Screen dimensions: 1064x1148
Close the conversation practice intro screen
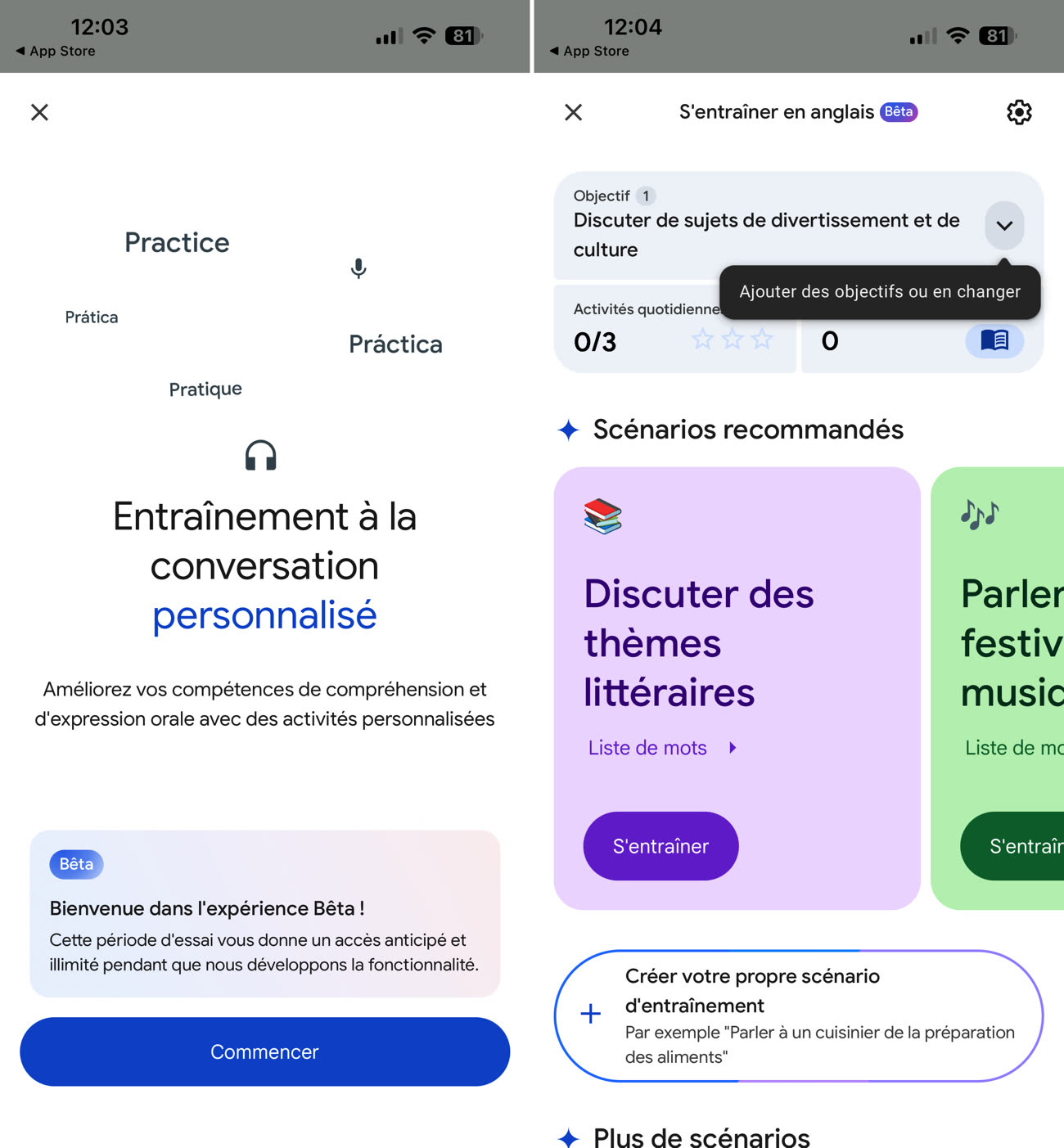click(39, 112)
